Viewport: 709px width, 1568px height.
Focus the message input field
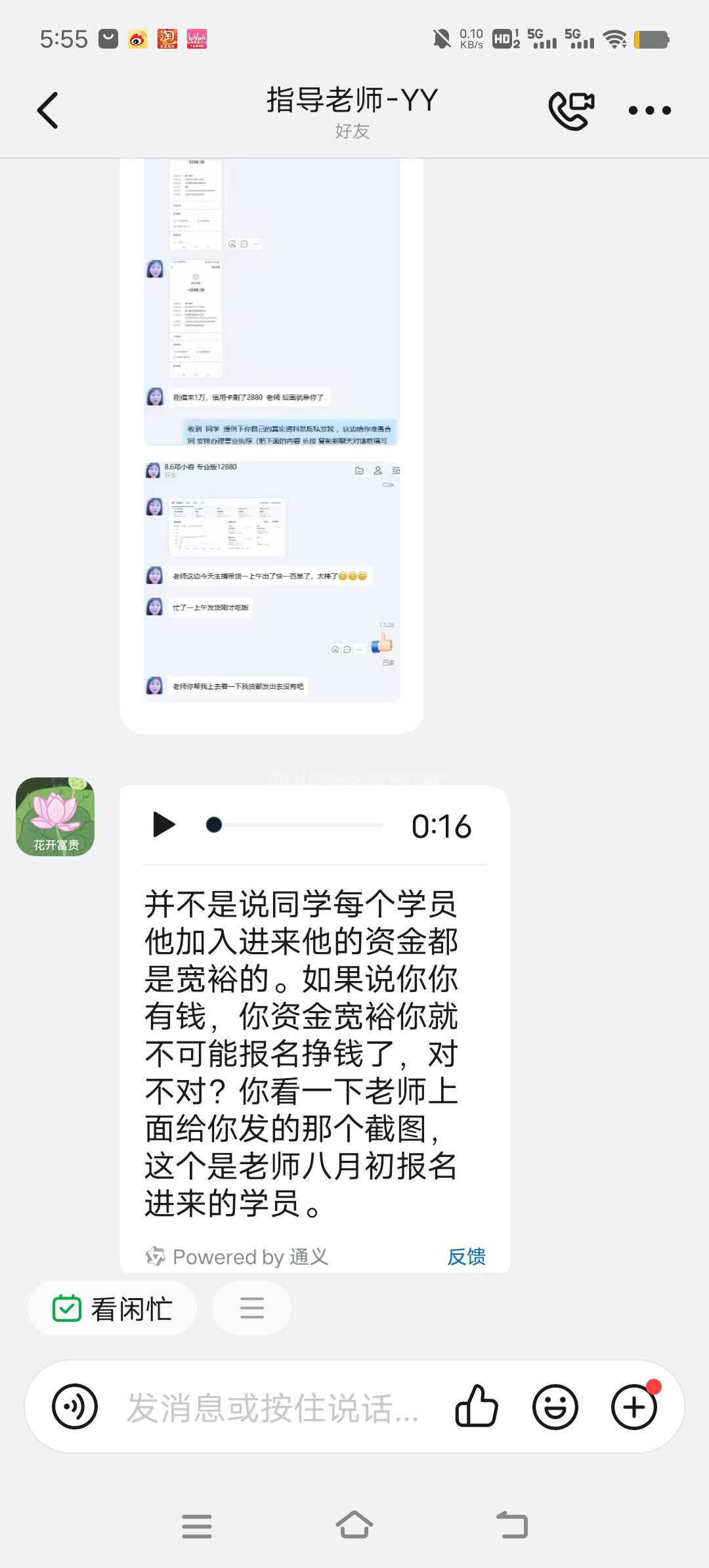pos(272,1408)
